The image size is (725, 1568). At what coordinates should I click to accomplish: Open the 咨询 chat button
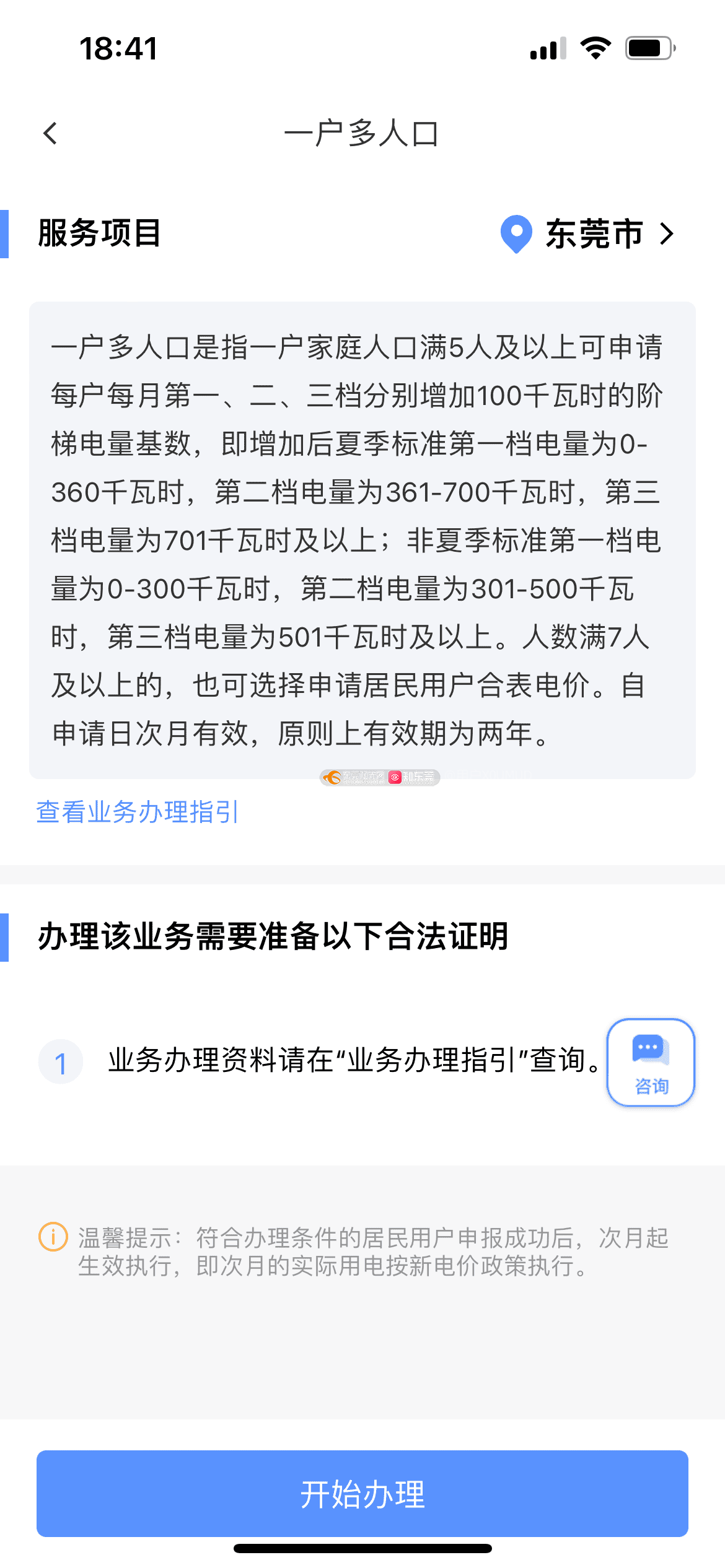pos(651,1063)
